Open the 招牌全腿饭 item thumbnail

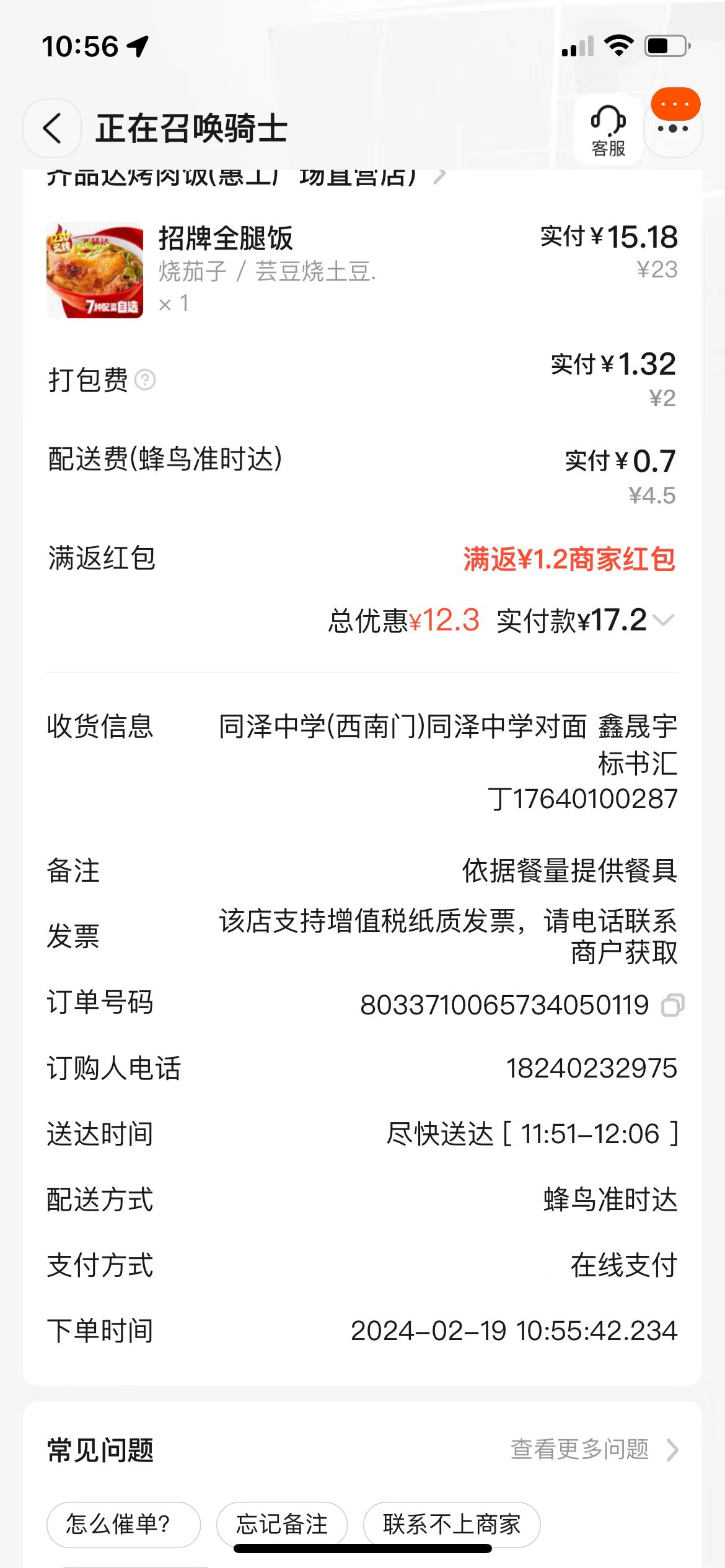tap(95, 270)
